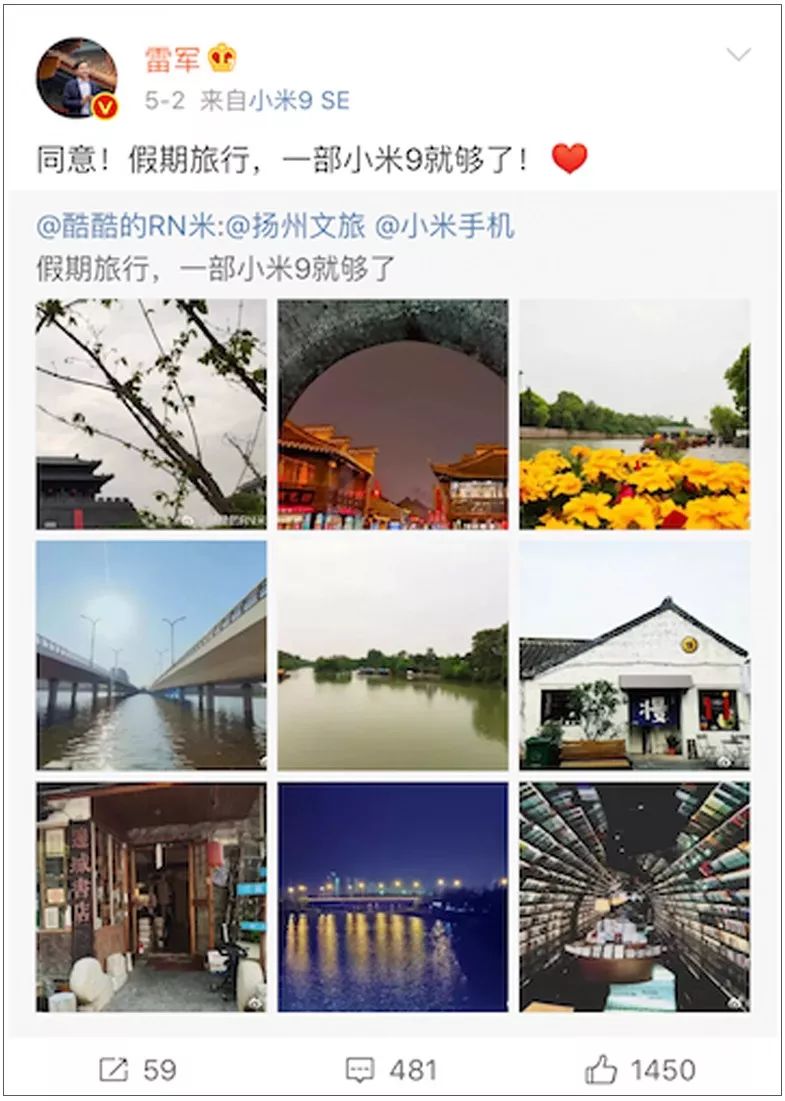Open the 雷军 username link
This screenshot has width=785, height=1101.
pos(172,59)
